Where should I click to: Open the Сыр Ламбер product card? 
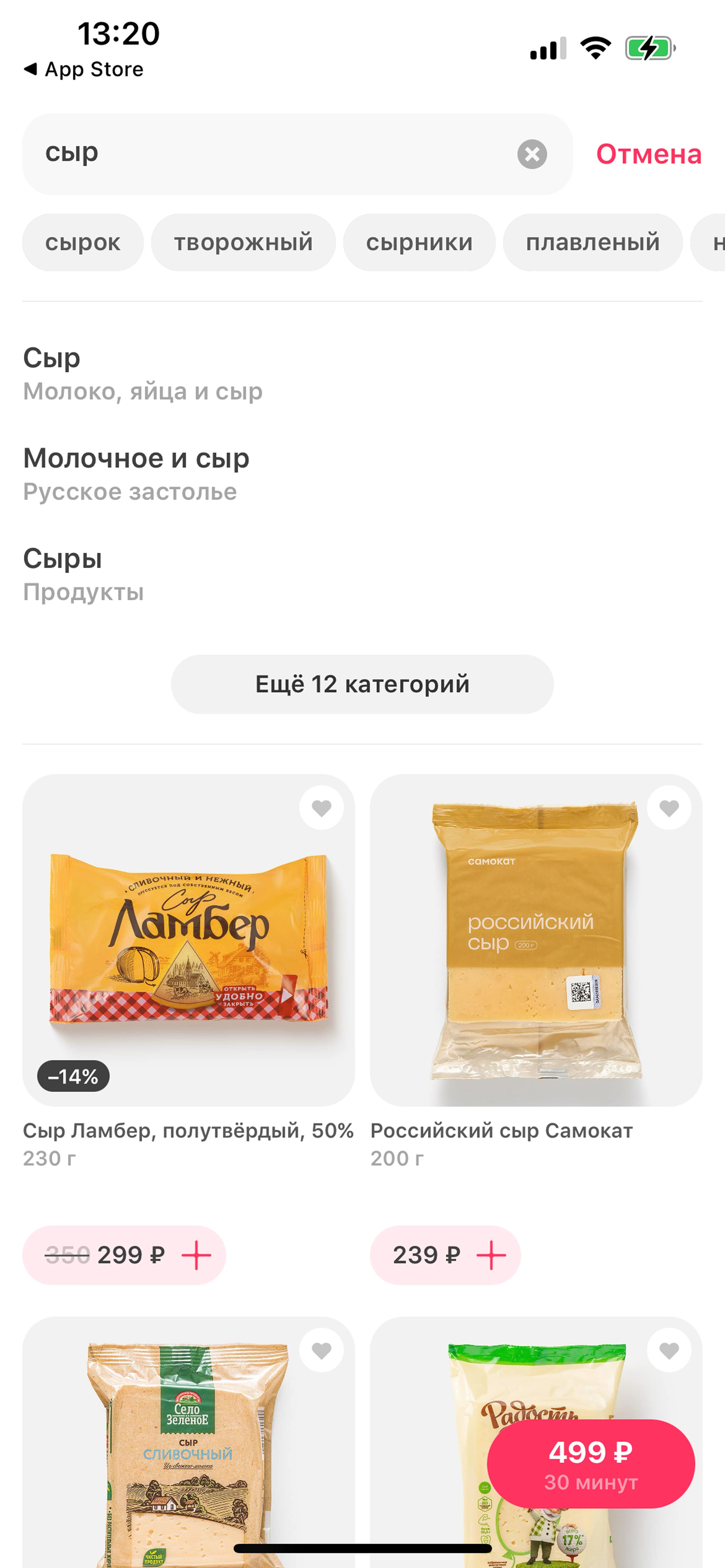coord(188,940)
